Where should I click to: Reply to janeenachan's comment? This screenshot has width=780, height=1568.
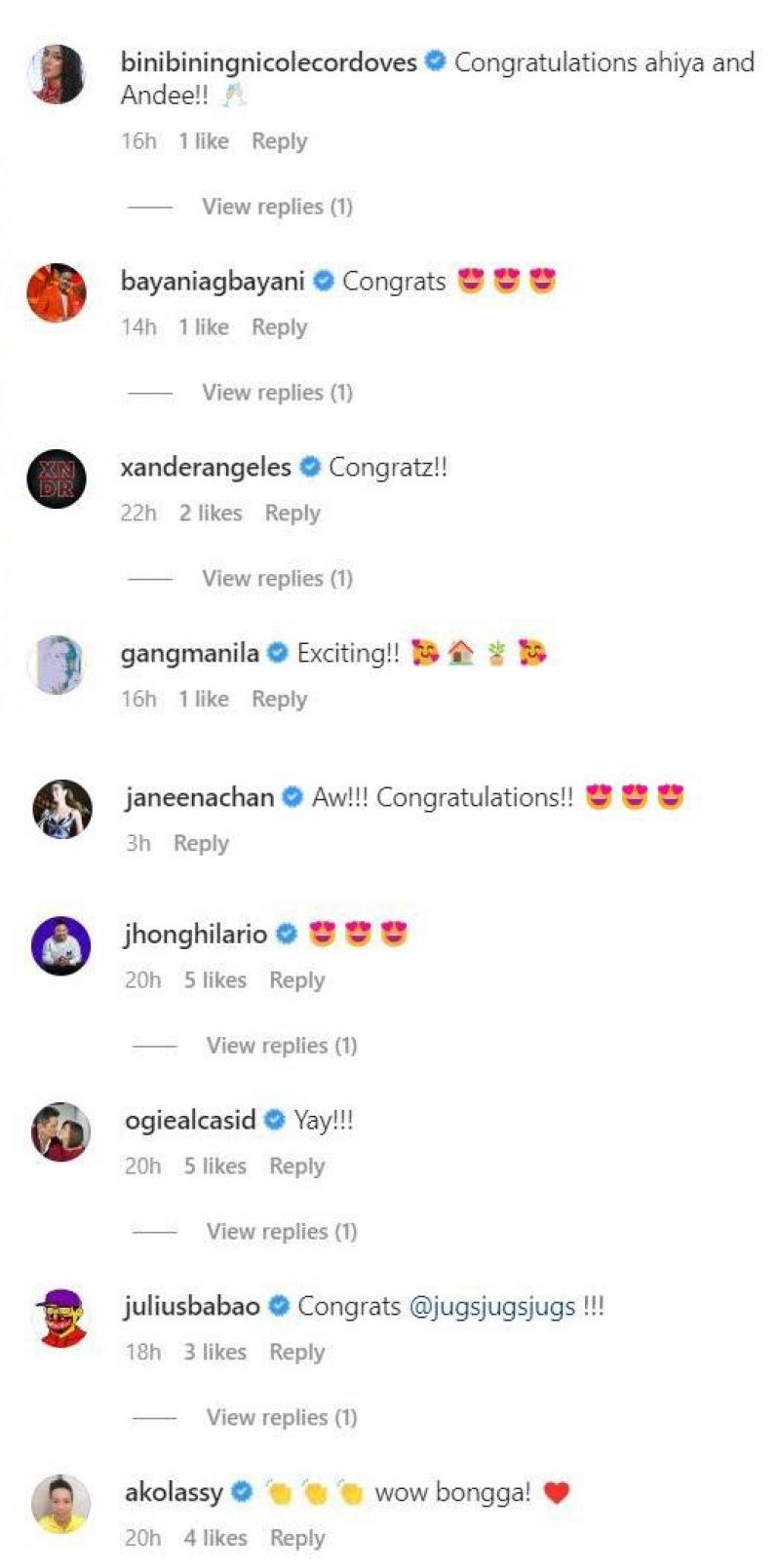click(201, 844)
